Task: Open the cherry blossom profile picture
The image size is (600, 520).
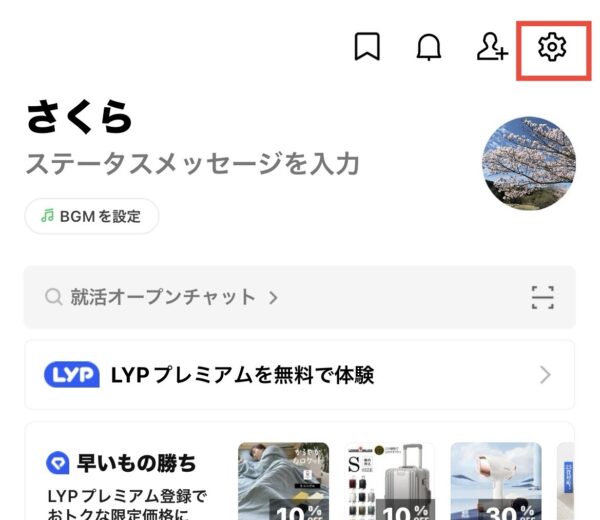Action: point(528,163)
